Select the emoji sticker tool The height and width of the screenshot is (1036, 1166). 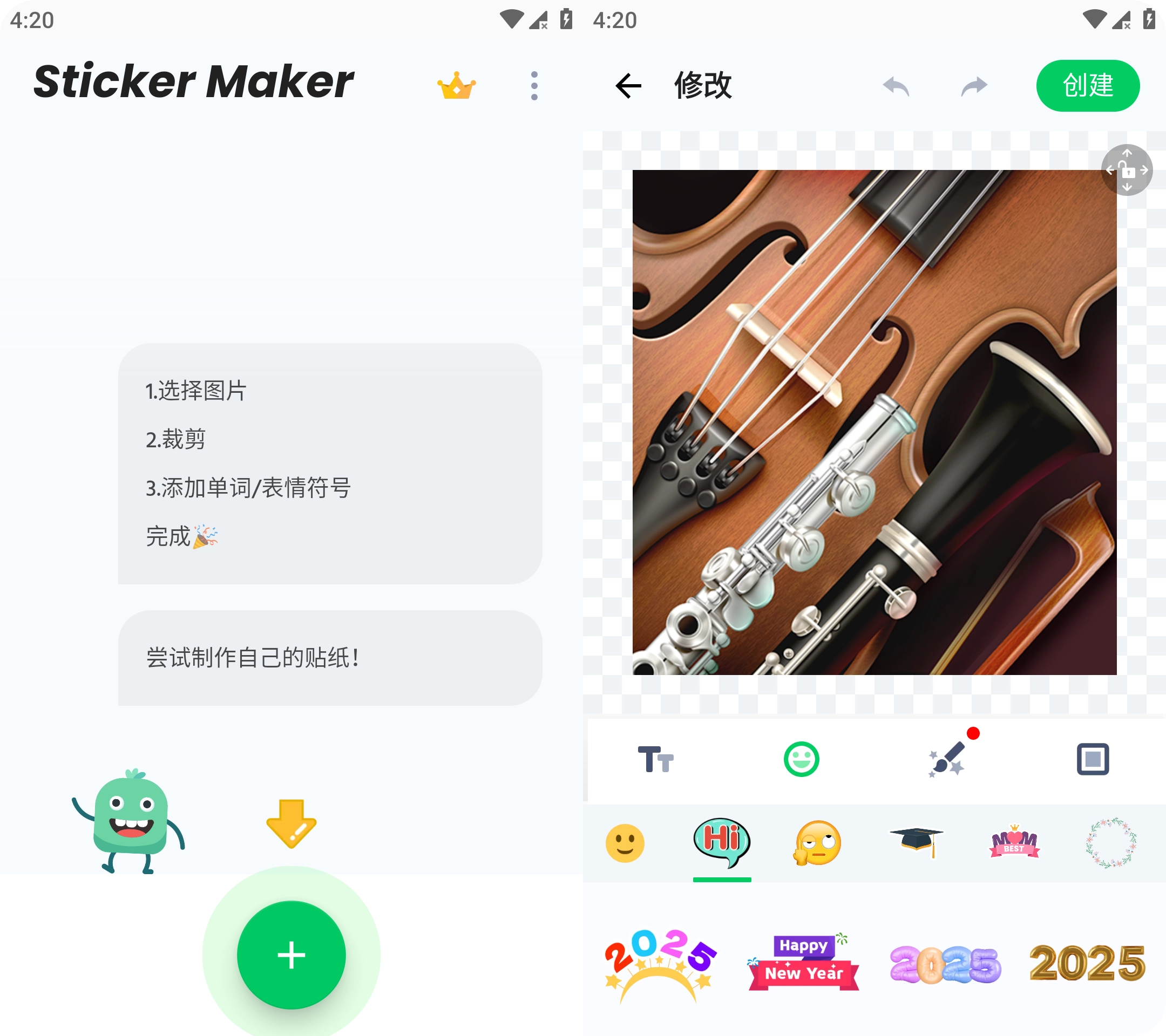(801, 759)
